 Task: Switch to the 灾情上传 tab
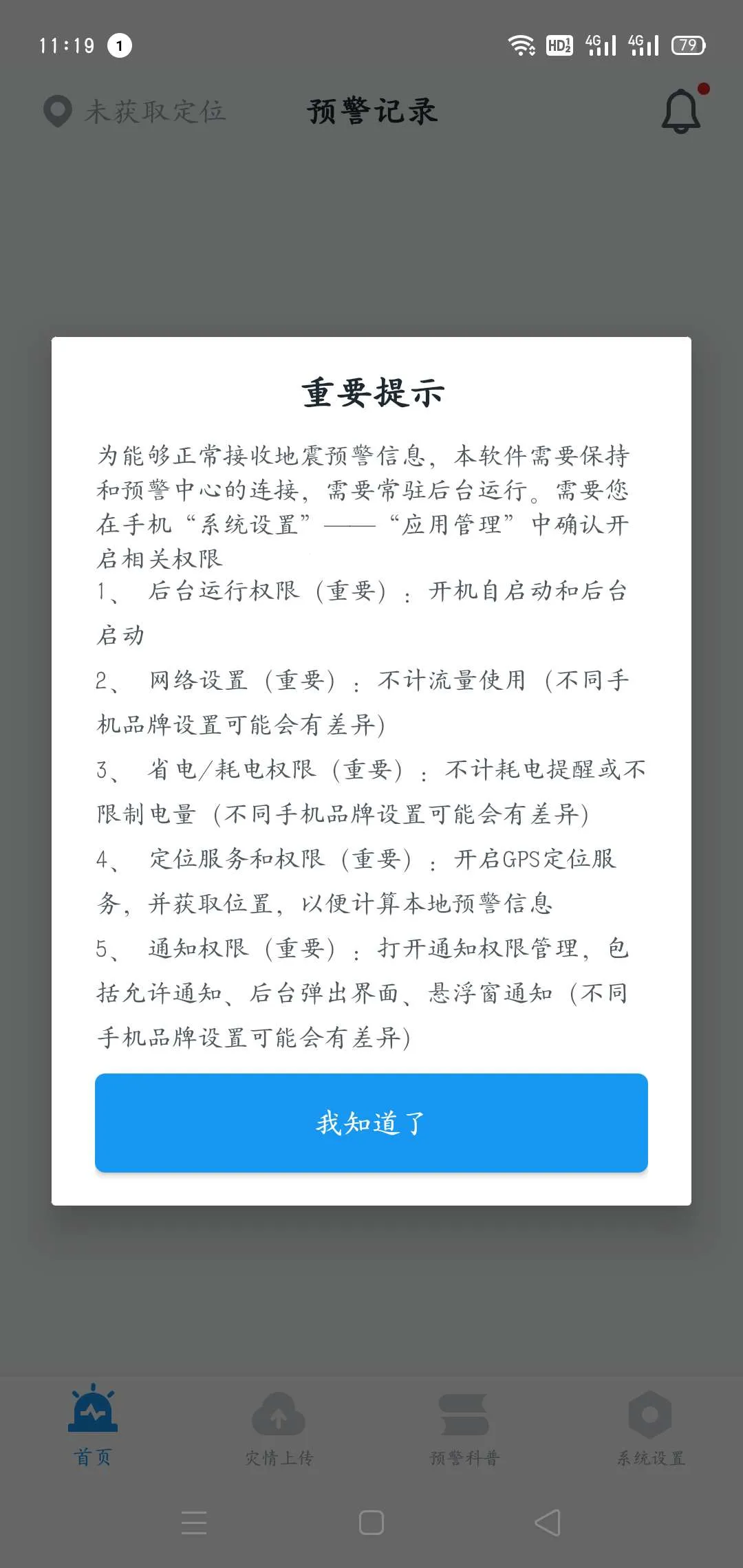coord(279,1428)
